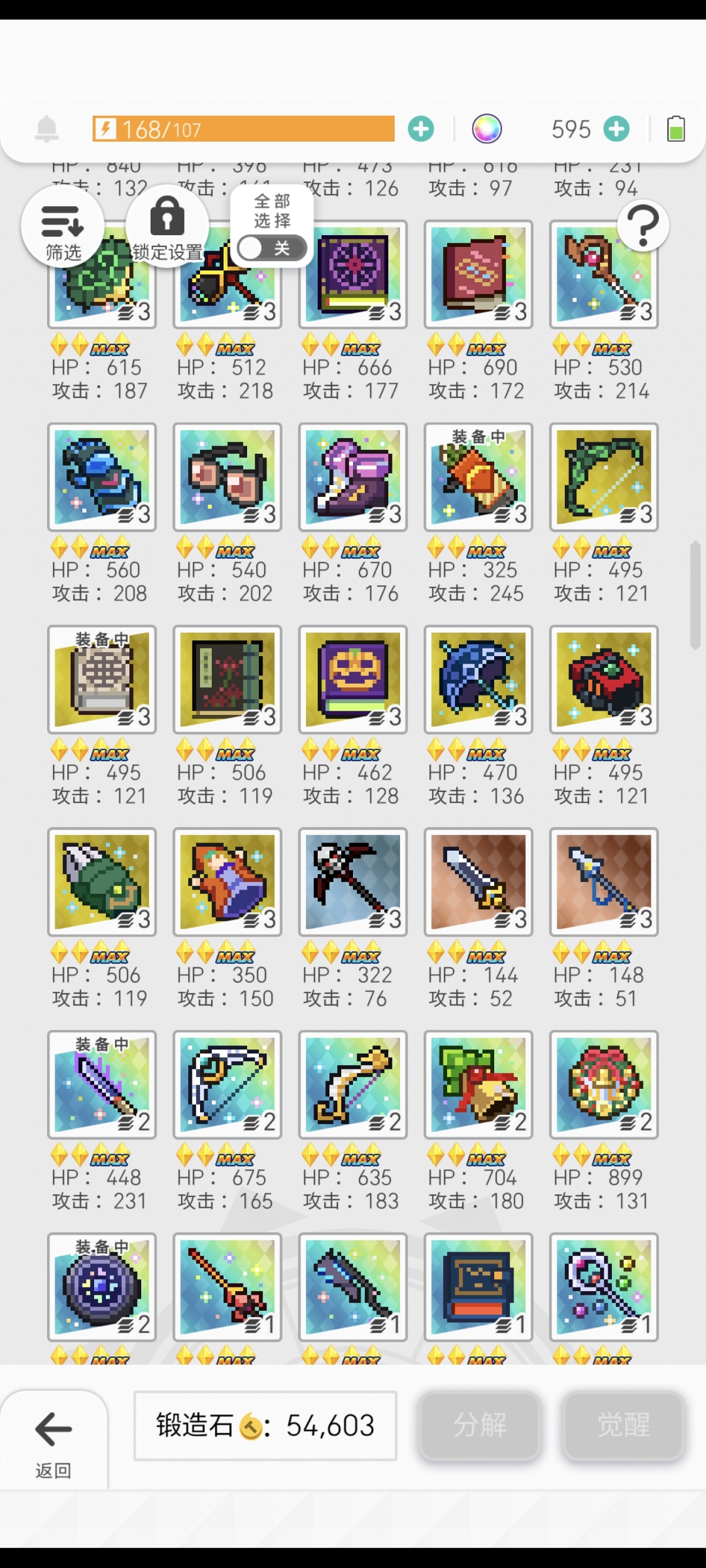Toggle the 全部选择 select-all switch

click(x=272, y=248)
